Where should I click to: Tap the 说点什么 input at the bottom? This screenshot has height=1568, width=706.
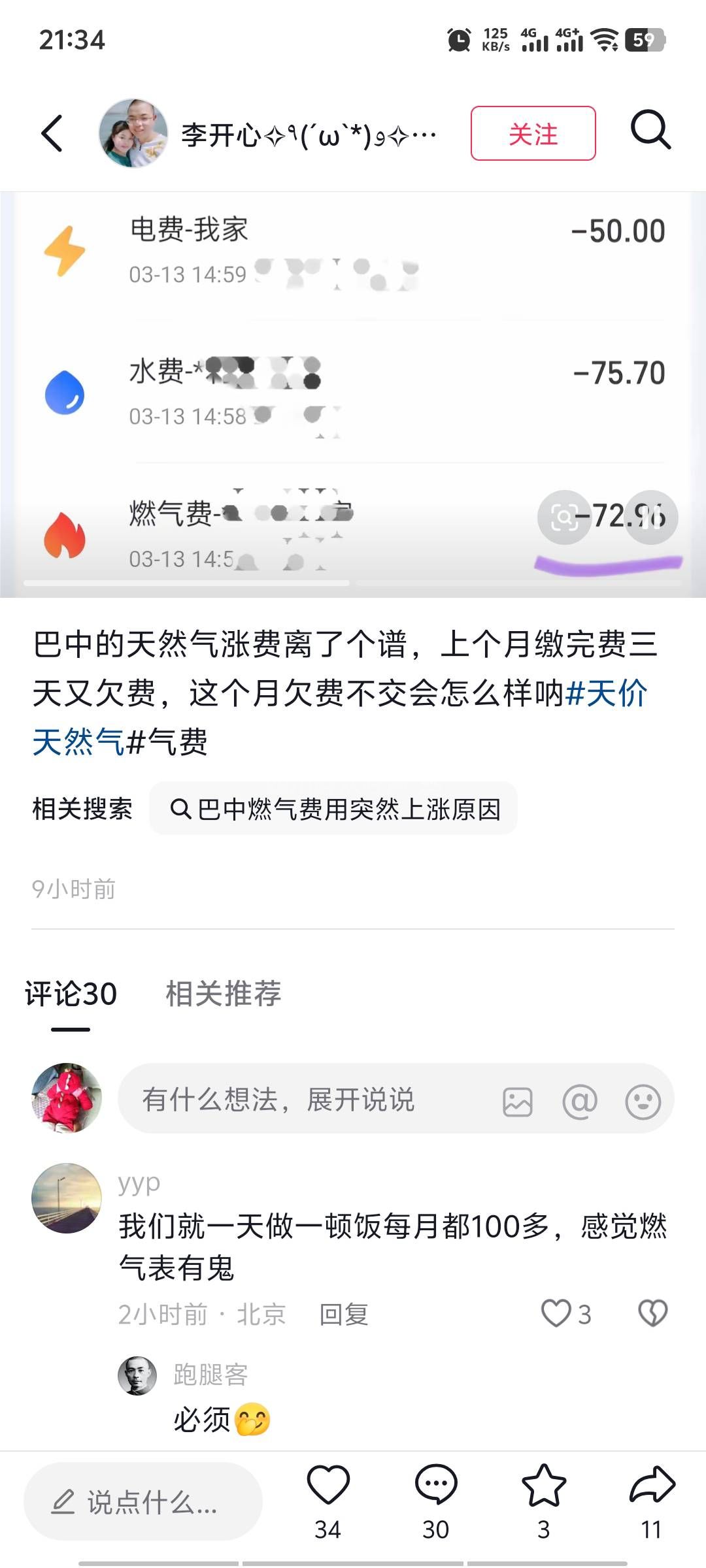pyautogui.click(x=143, y=1502)
